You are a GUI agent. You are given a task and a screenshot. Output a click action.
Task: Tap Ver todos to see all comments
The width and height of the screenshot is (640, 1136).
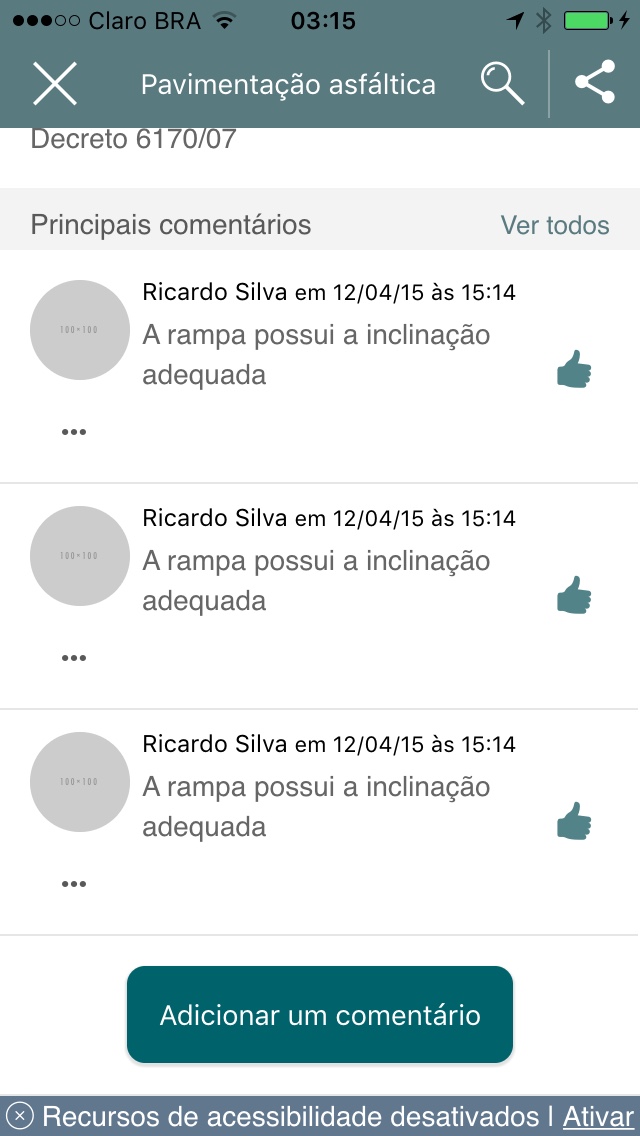pos(555,225)
